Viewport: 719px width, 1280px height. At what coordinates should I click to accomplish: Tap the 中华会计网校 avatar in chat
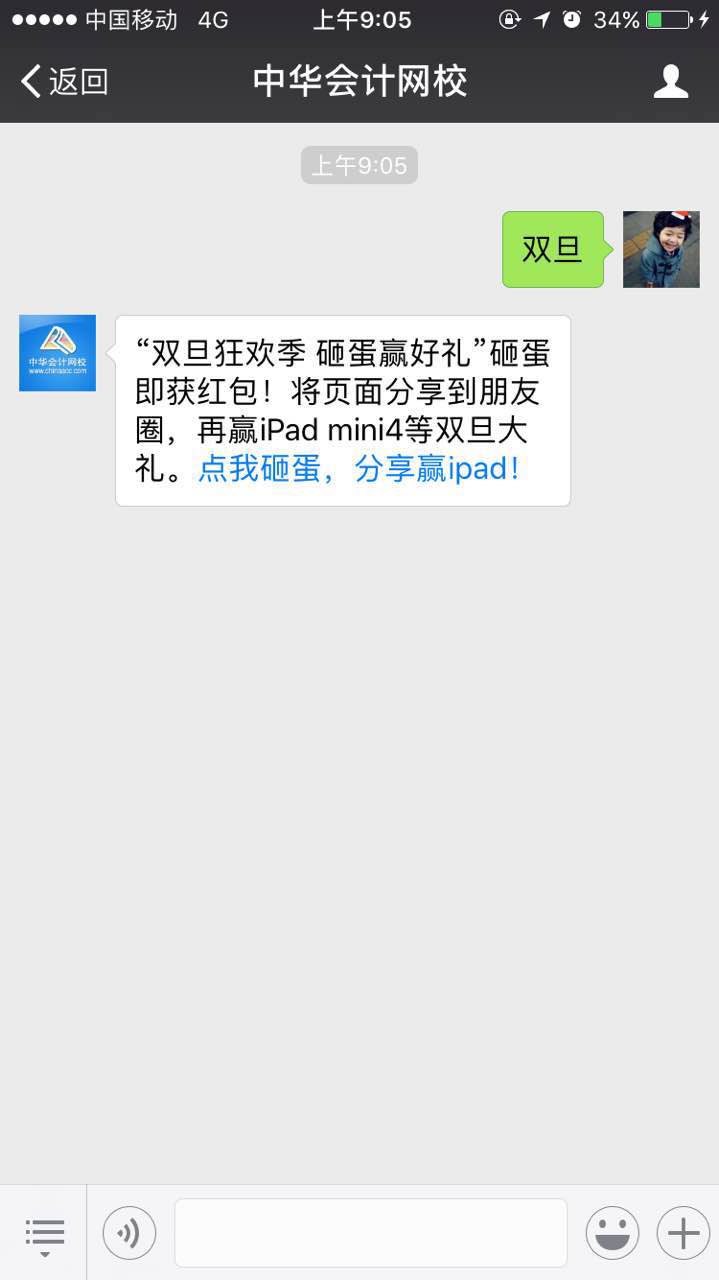tap(57, 353)
